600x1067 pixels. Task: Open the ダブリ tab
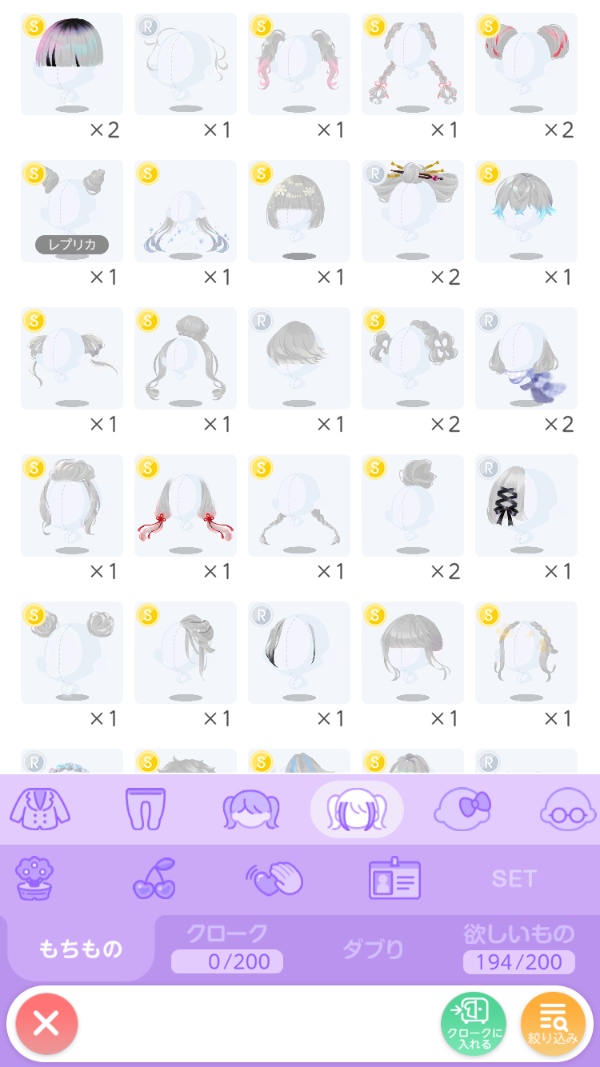373,948
